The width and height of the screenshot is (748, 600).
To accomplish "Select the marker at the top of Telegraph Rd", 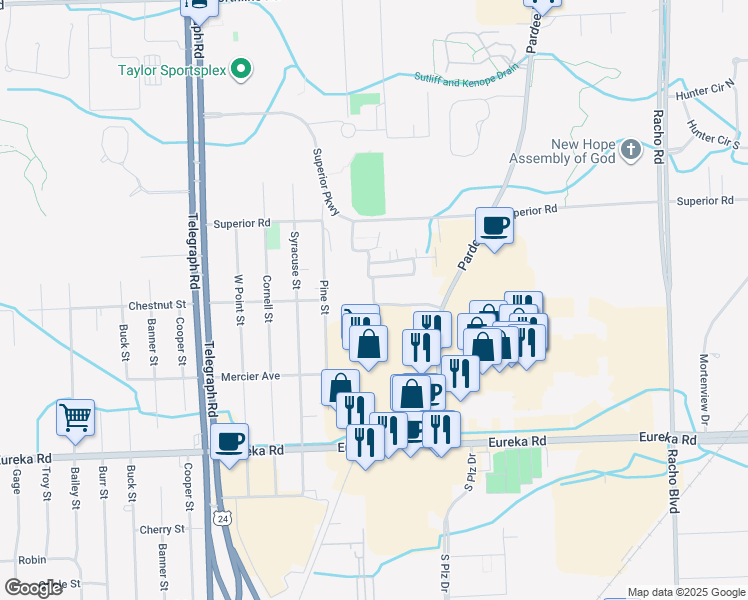I will 198,8.
